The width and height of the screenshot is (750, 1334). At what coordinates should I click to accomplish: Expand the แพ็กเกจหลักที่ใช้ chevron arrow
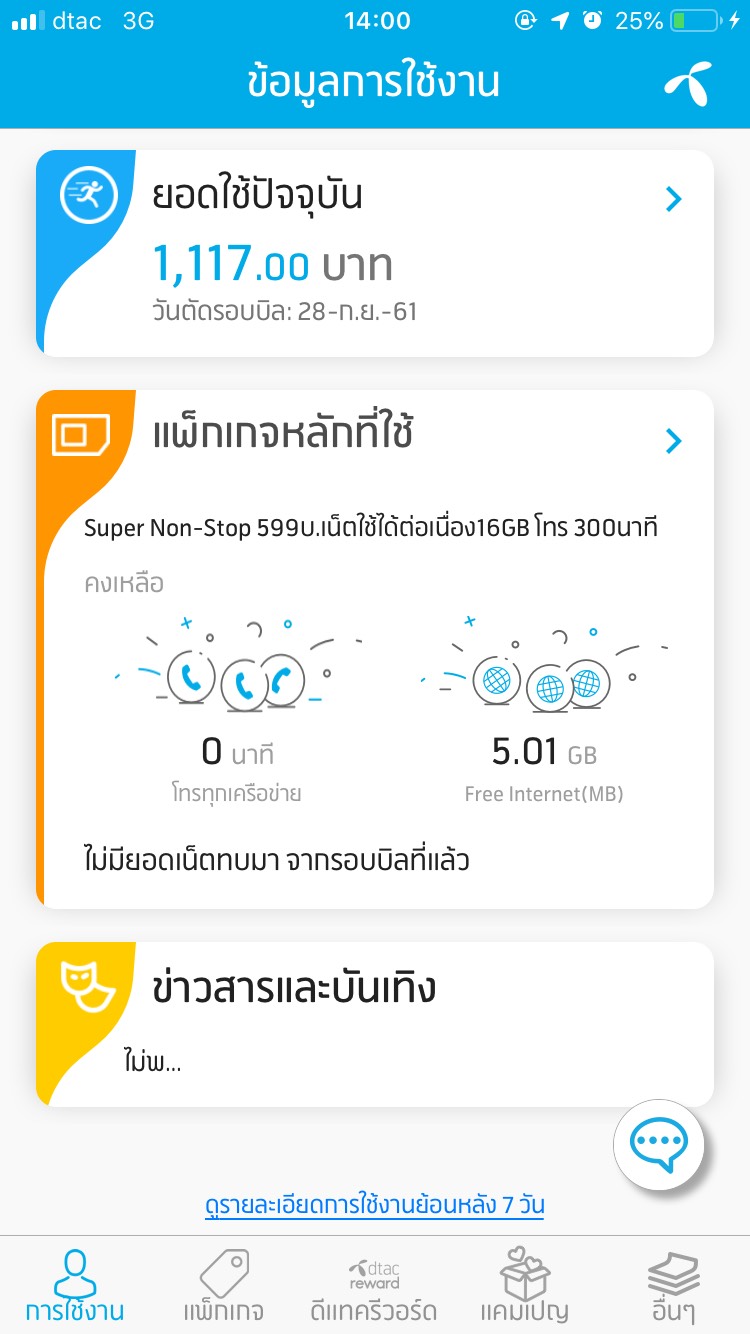coord(674,440)
